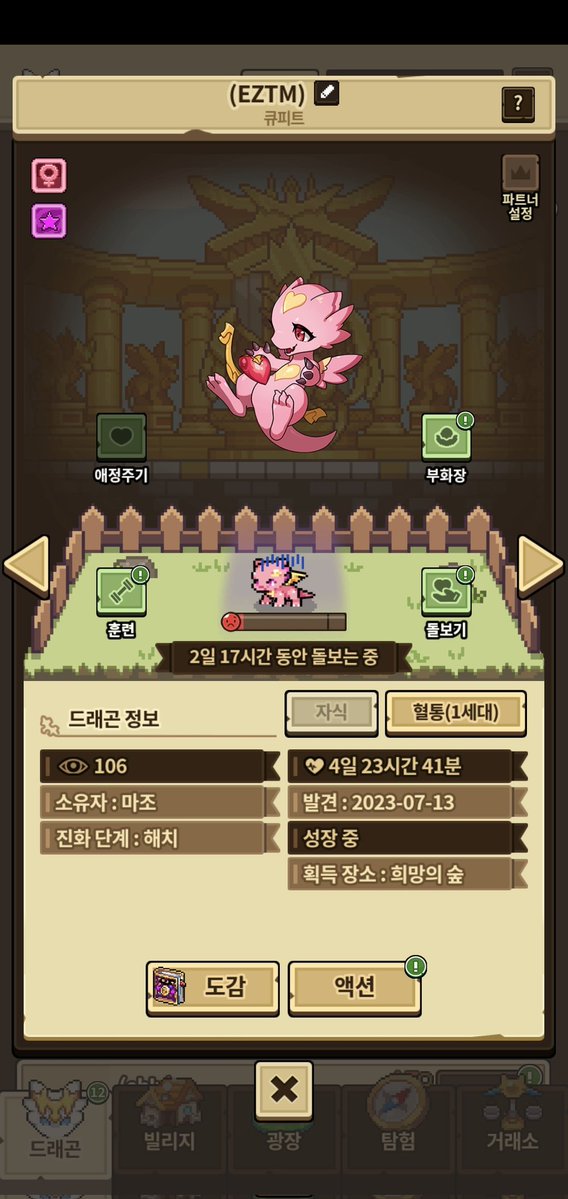Open 파트너 설정 partner settings
The height and width of the screenshot is (1199, 568).
tap(521, 187)
